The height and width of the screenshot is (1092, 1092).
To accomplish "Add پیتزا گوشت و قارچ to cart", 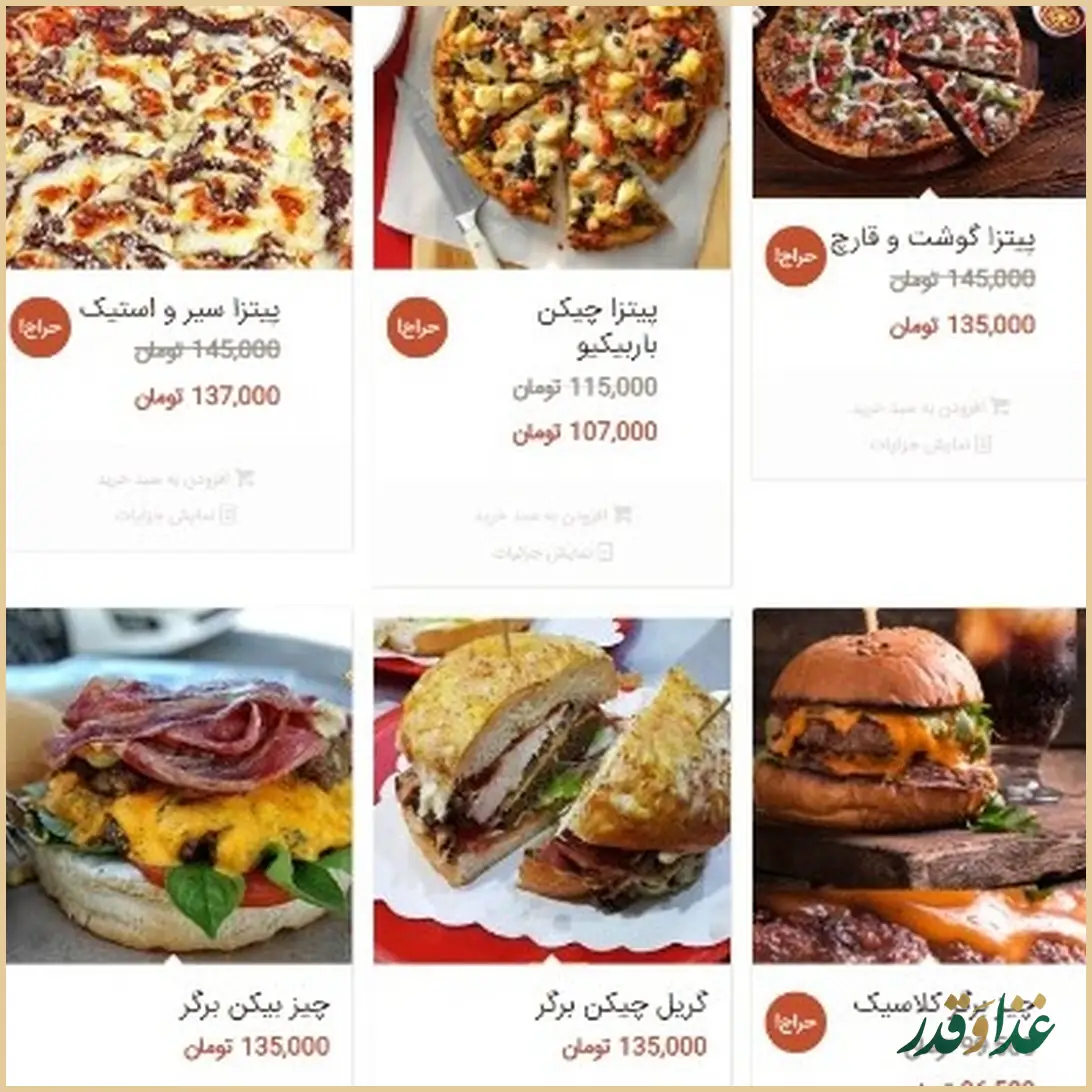I will [x=930, y=408].
